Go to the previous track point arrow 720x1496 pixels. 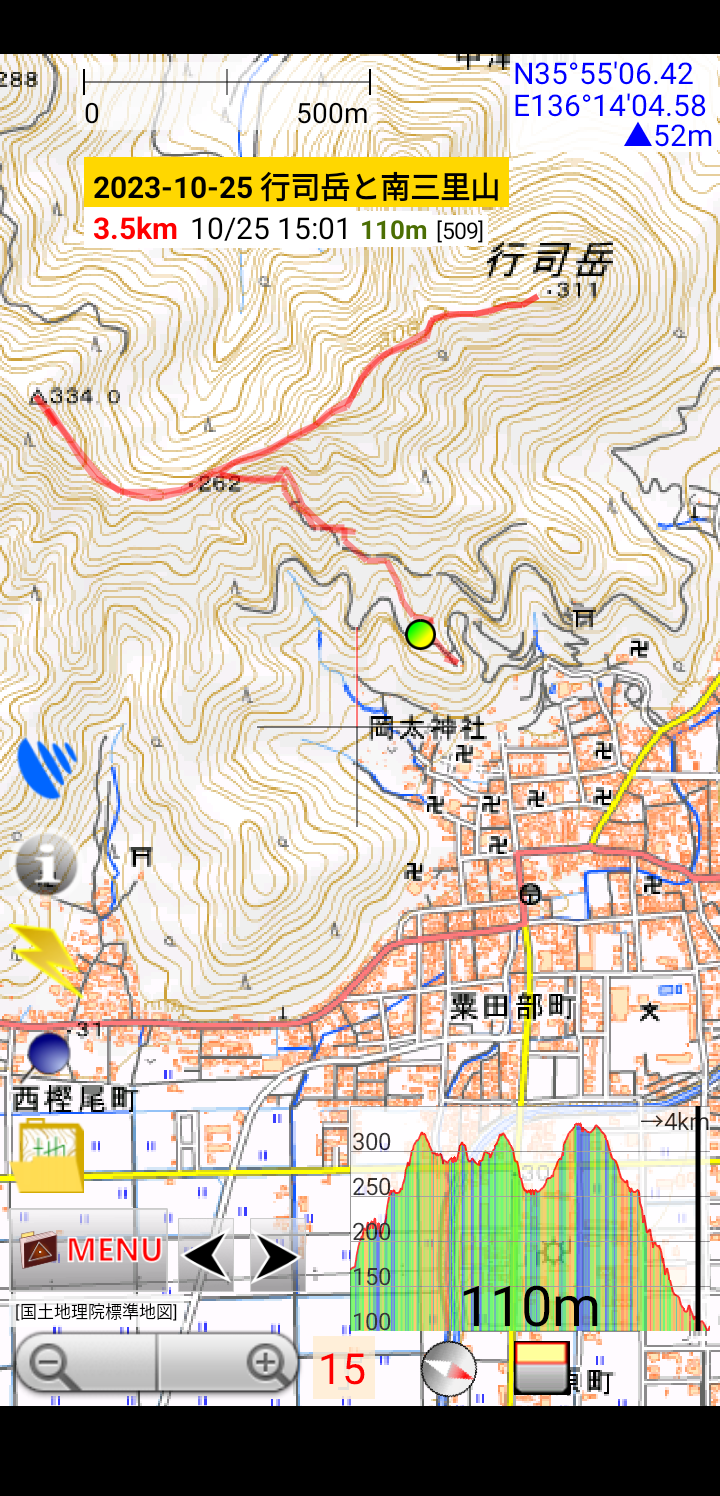[x=207, y=1256]
